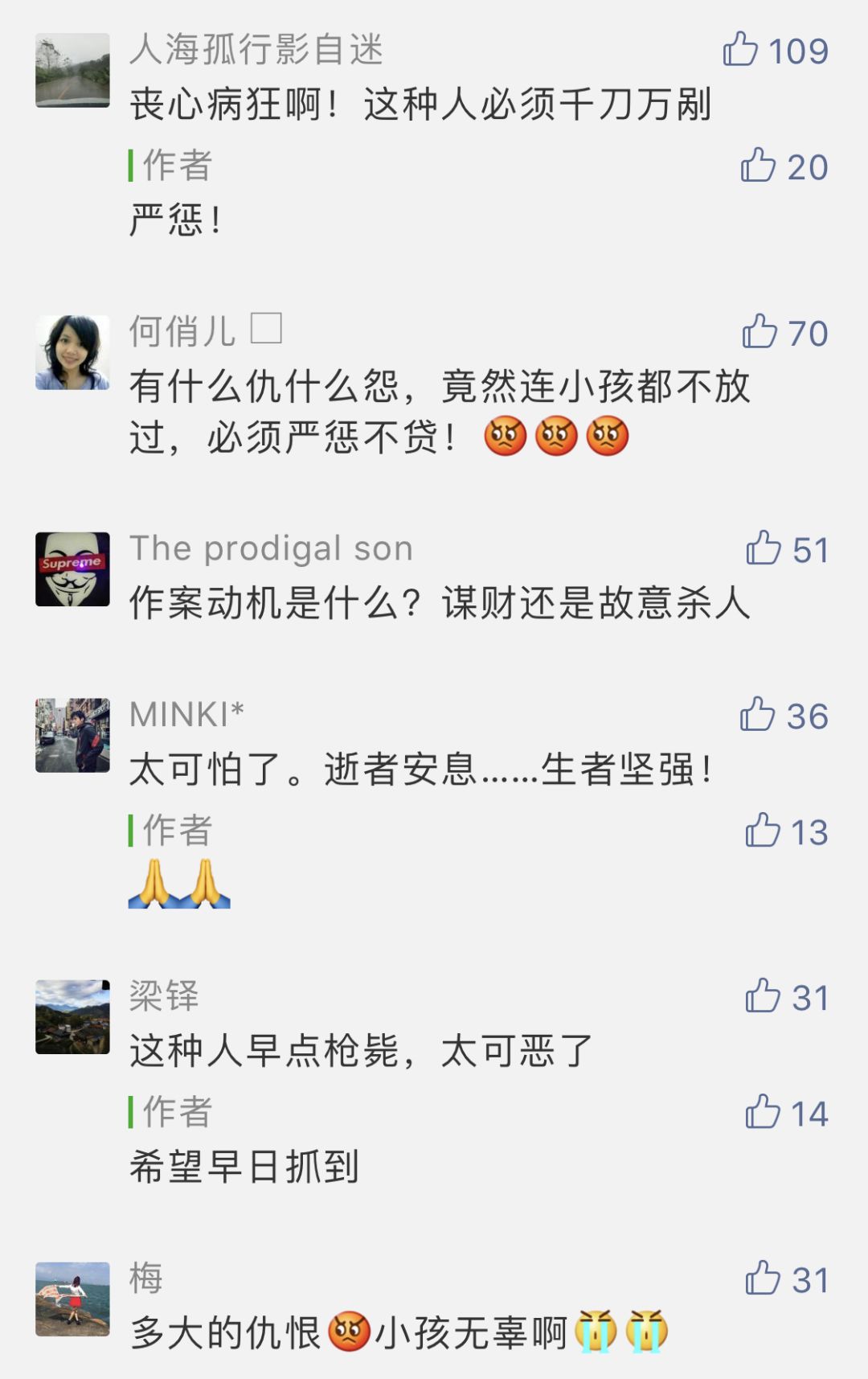Screen dimensions: 868x1379
Task: Like the comment by 人海孤行影自迷
Action: [740, 50]
